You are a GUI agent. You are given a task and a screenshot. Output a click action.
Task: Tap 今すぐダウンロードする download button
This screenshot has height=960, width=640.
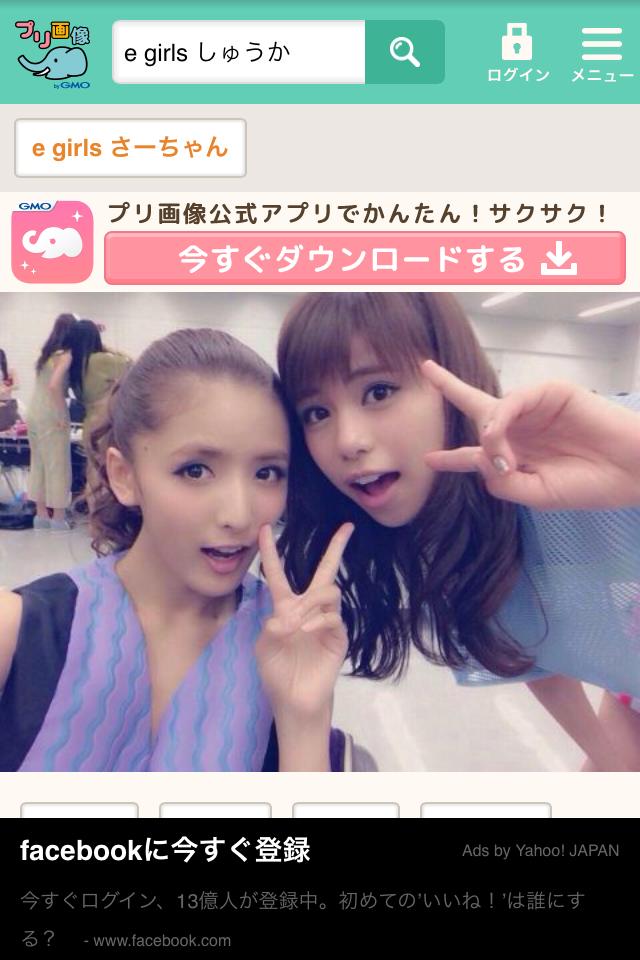pos(365,259)
